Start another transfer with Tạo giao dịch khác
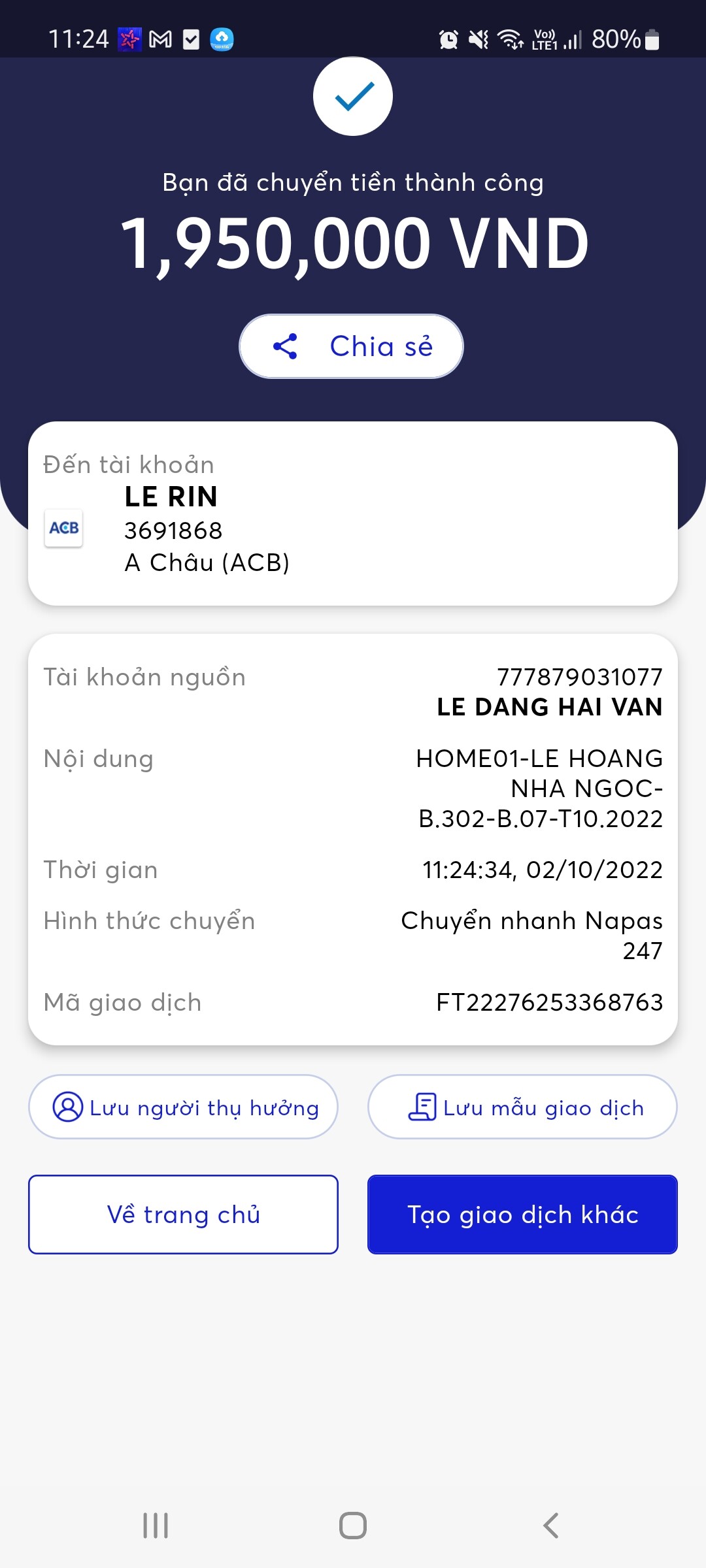Viewport: 706px width, 1568px height. [522, 1215]
